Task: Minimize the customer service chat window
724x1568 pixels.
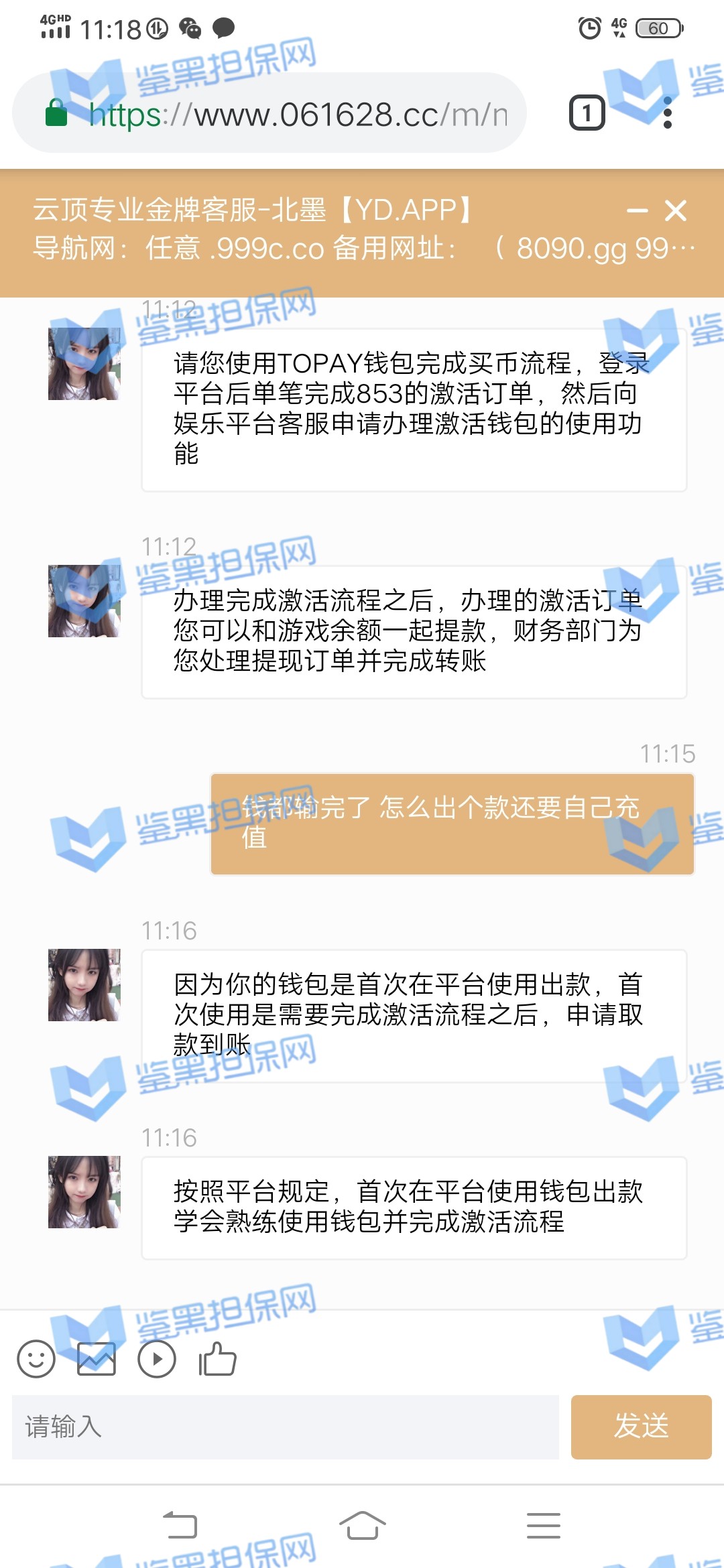Action: click(637, 211)
